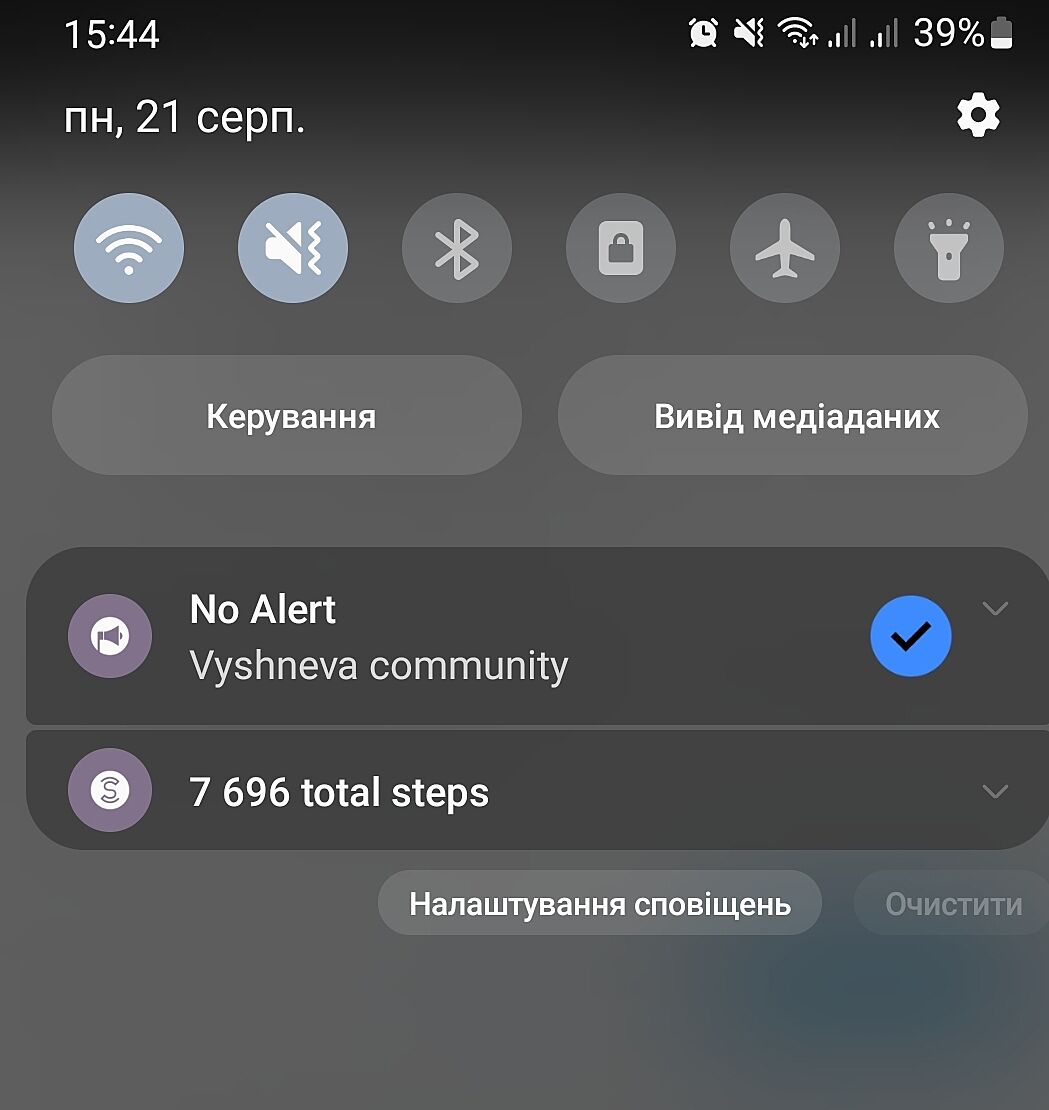The image size is (1049, 1110).
Task: Tap the blue checkmark on No Alert
Action: point(910,636)
